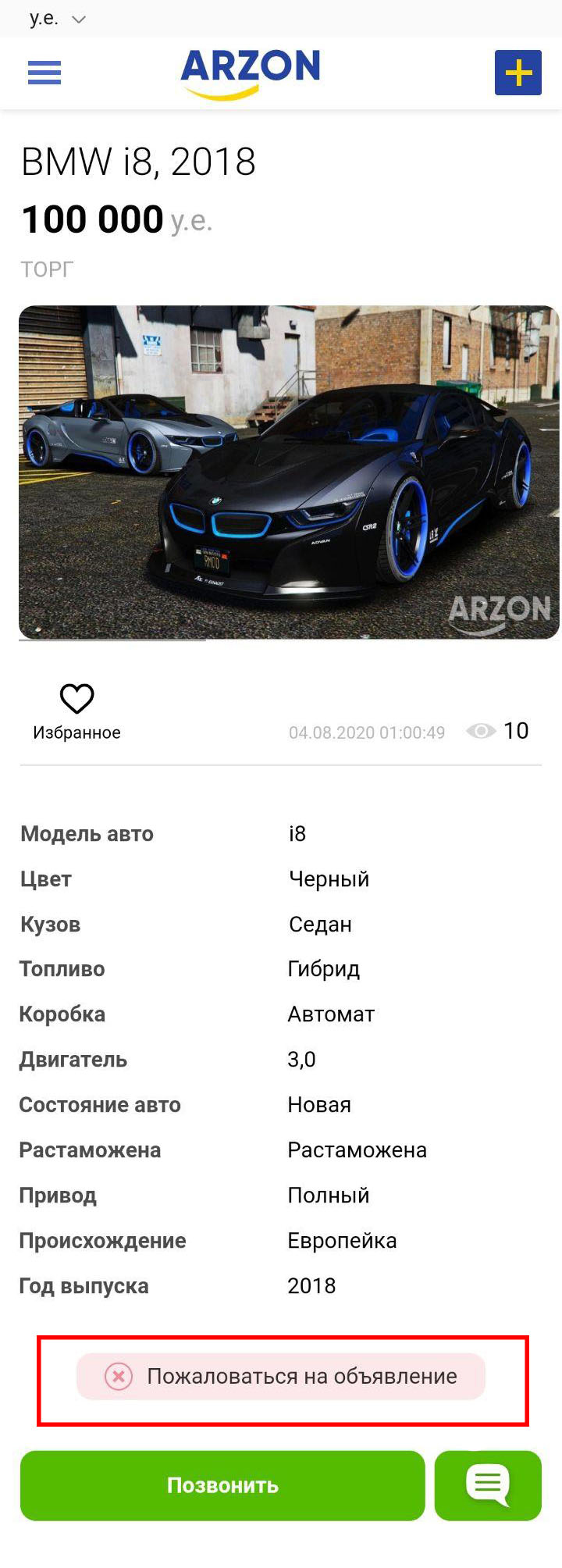Viewport: 562px width, 1568px height.
Task: Open the у.е. currency dropdown
Action: click(57, 19)
